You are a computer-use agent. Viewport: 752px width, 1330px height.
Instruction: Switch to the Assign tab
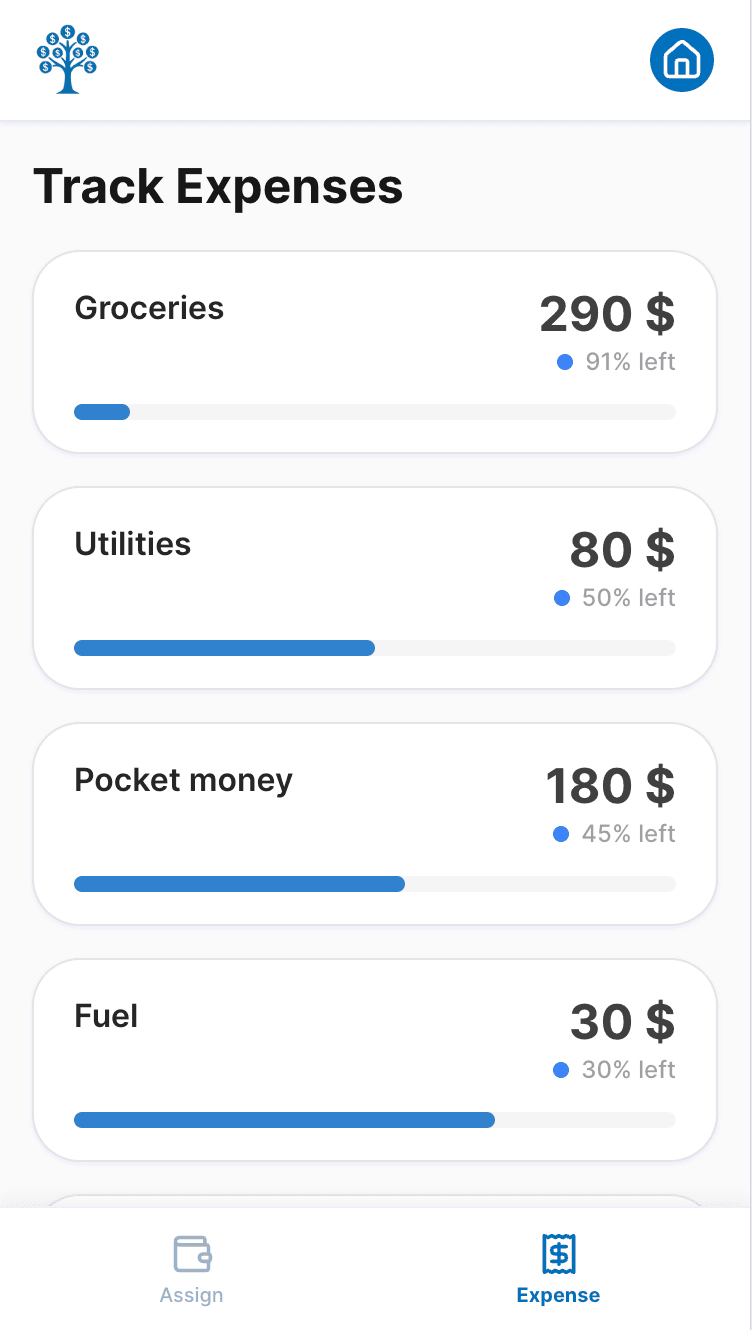pyautogui.click(x=191, y=1270)
